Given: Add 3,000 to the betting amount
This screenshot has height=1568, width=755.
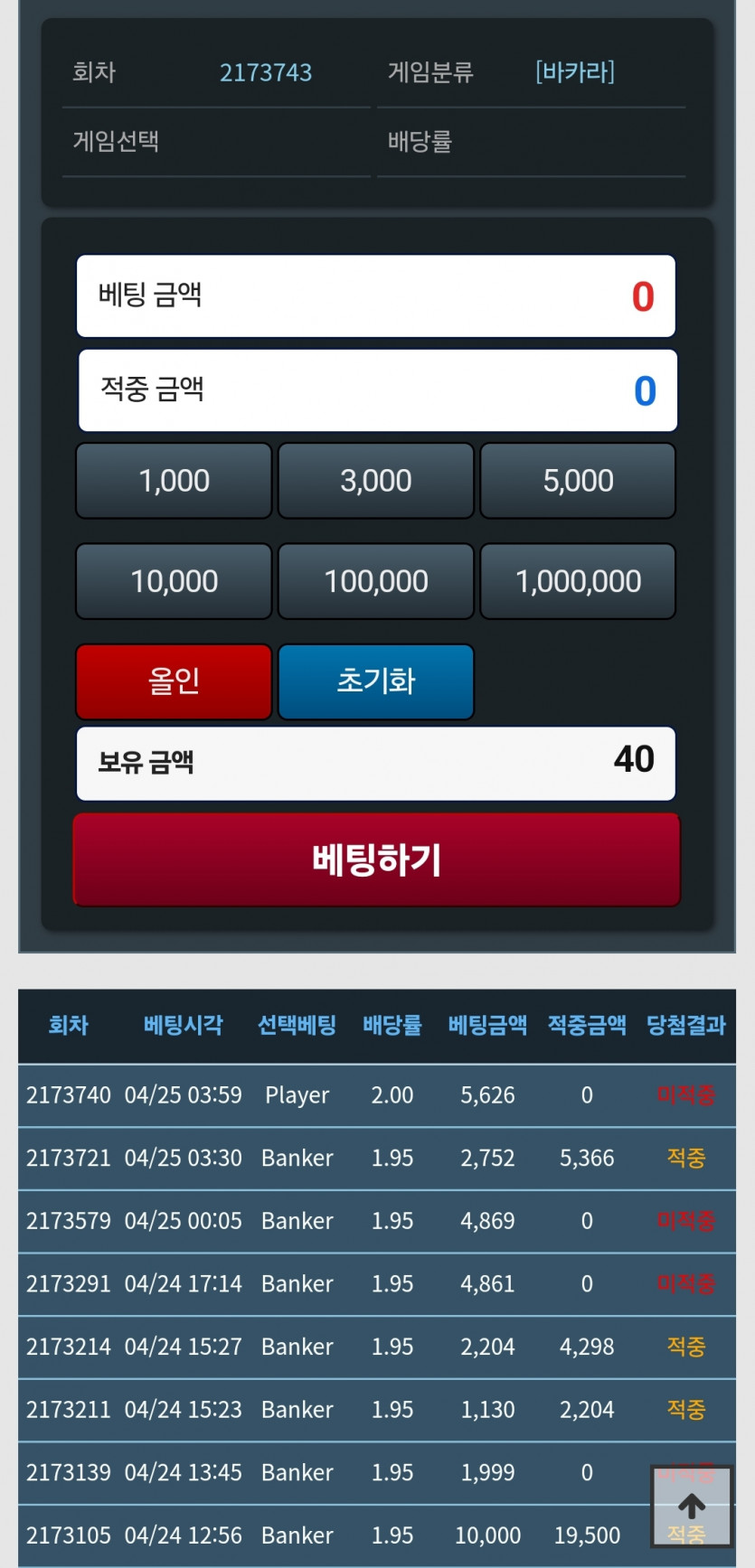Looking at the screenshot, I should click(375, 481).
